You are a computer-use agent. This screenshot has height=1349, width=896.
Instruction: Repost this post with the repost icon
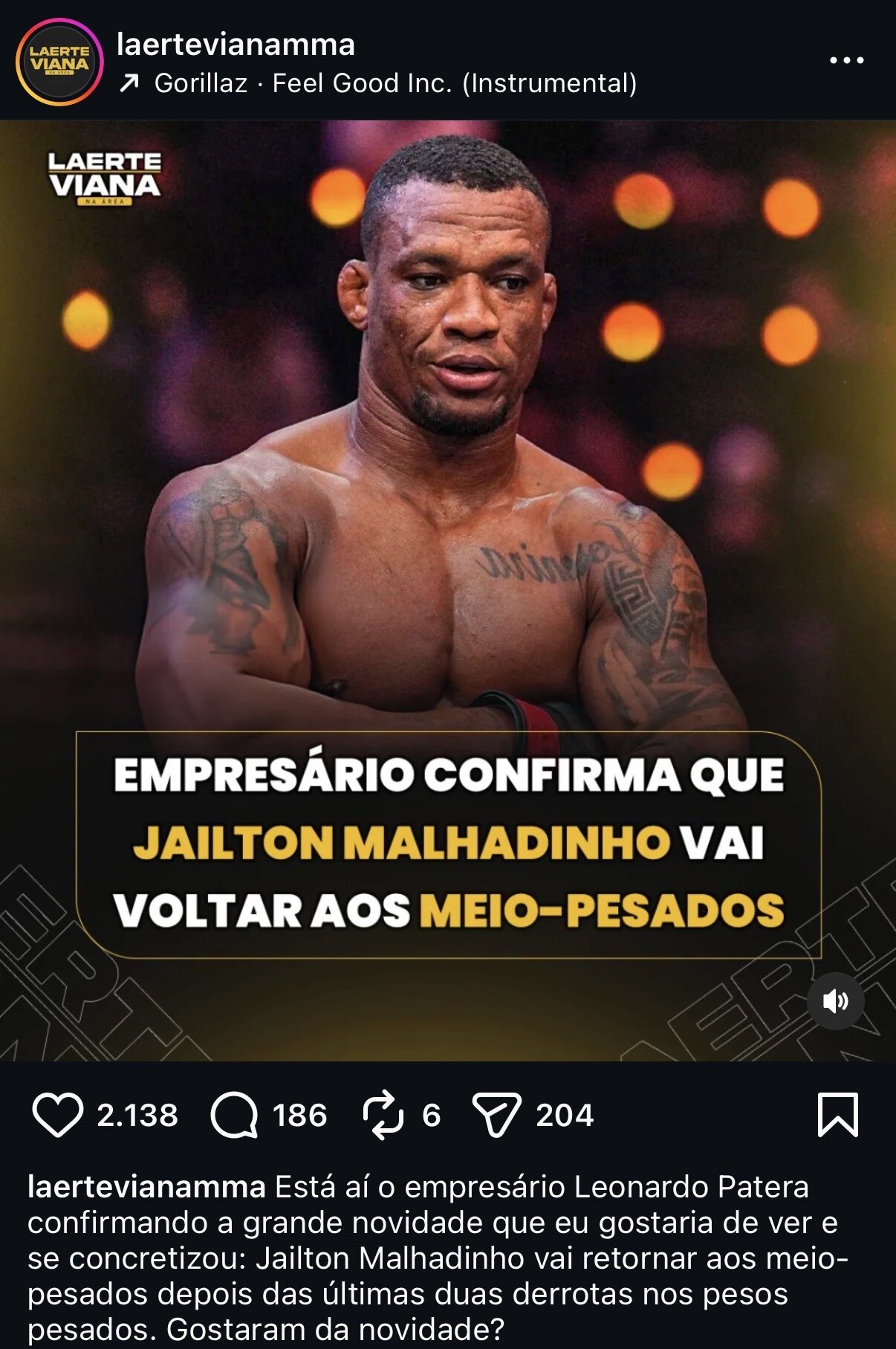[383, 1115]
